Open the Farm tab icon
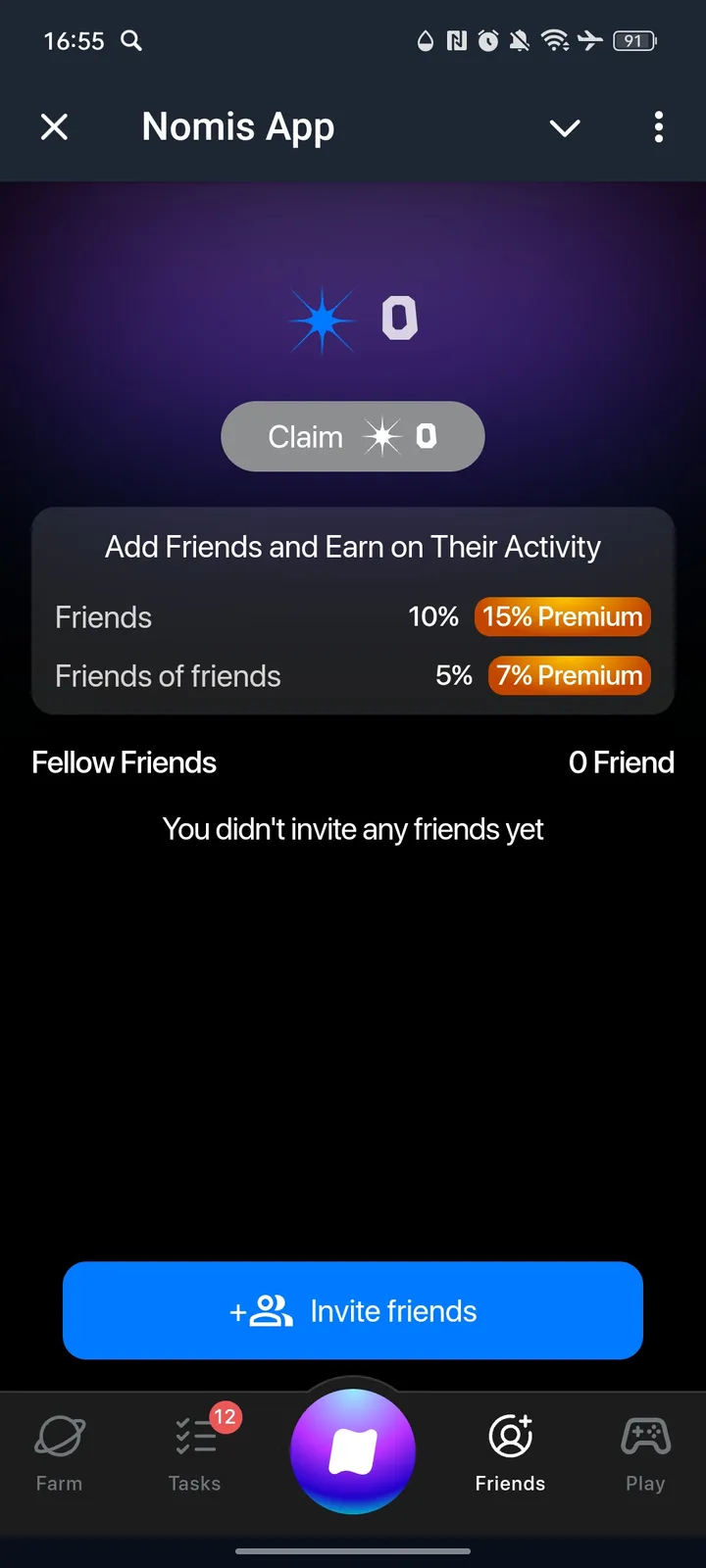 point(59,1436)
